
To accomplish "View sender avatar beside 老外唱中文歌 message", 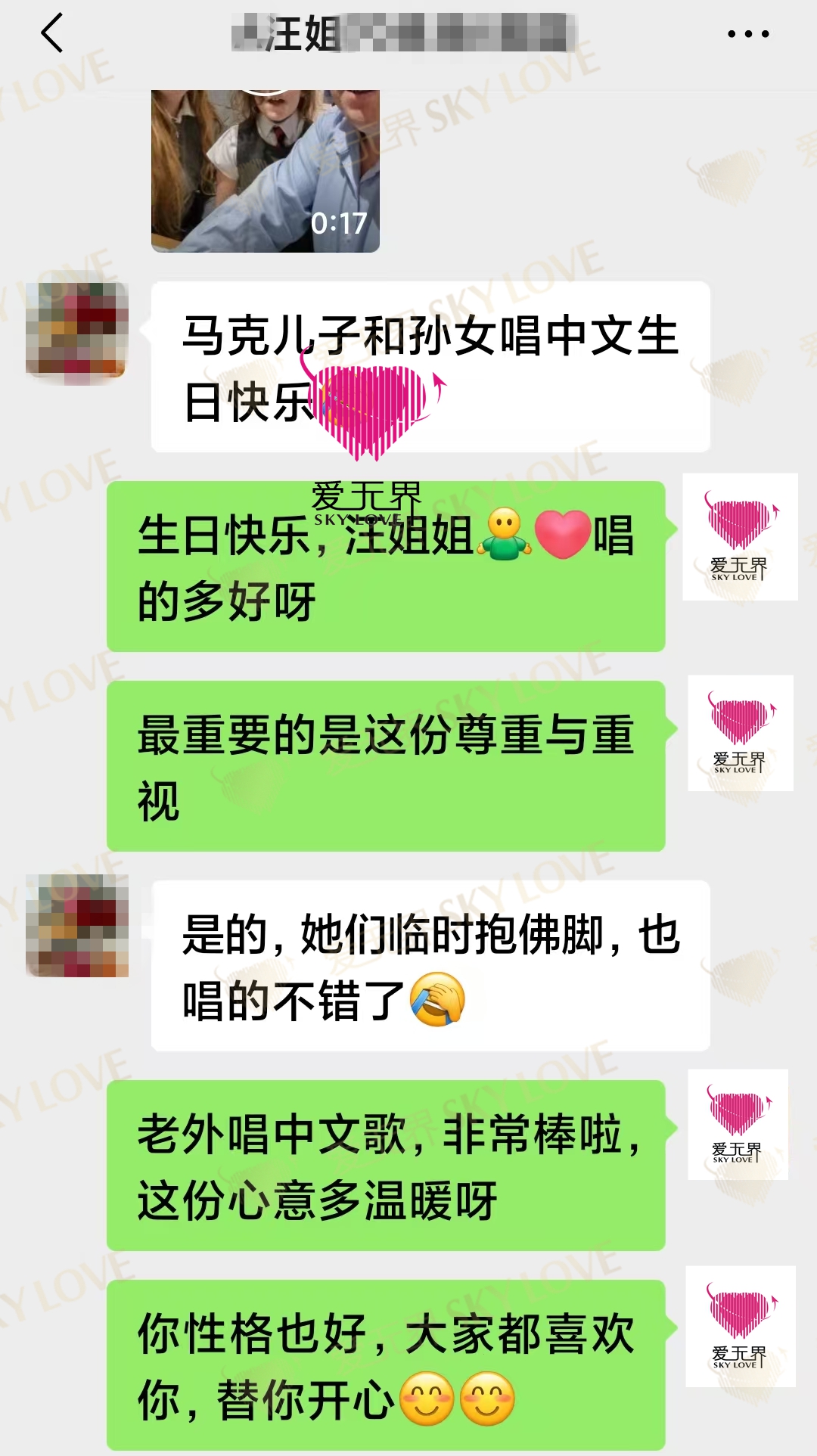I will point(738,1125).
